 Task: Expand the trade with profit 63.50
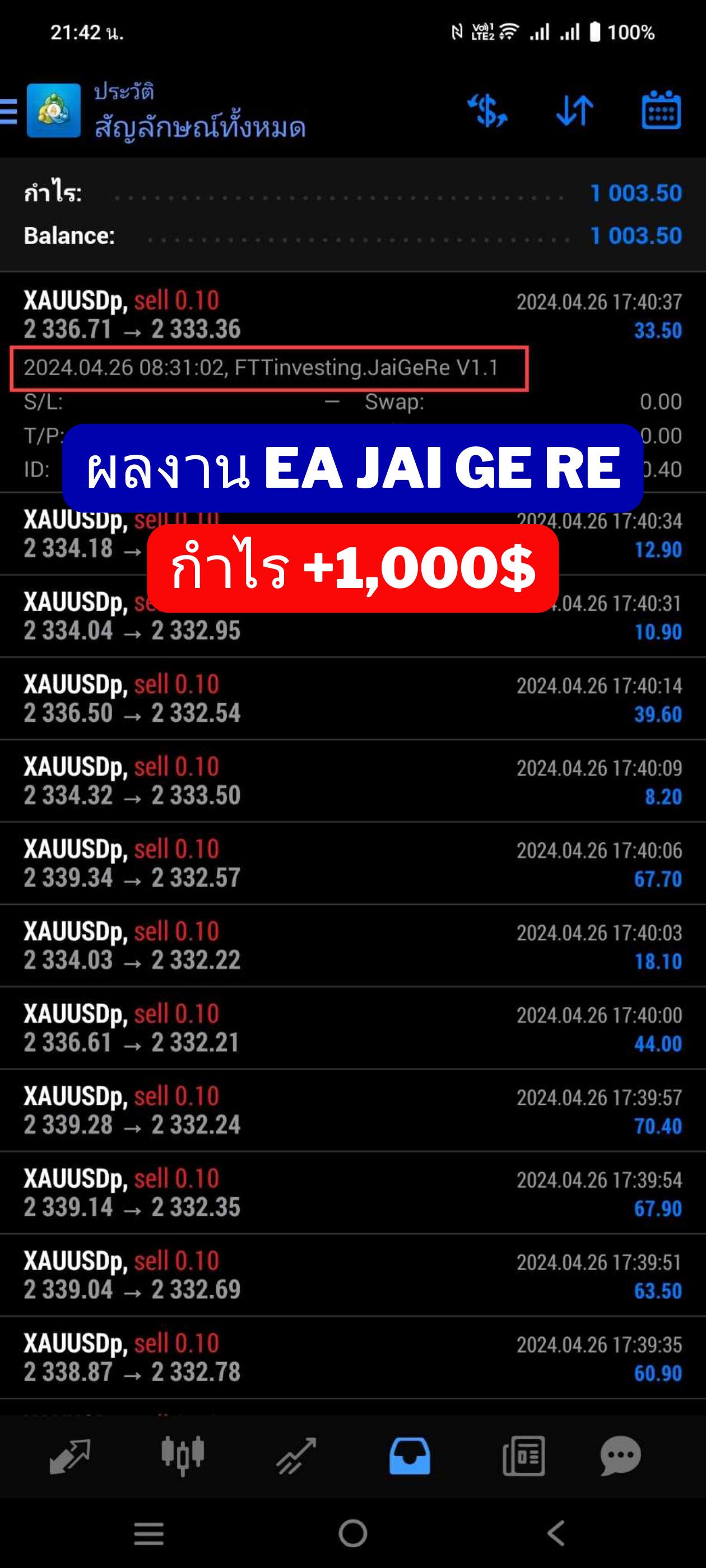(x=352, y=1275)
